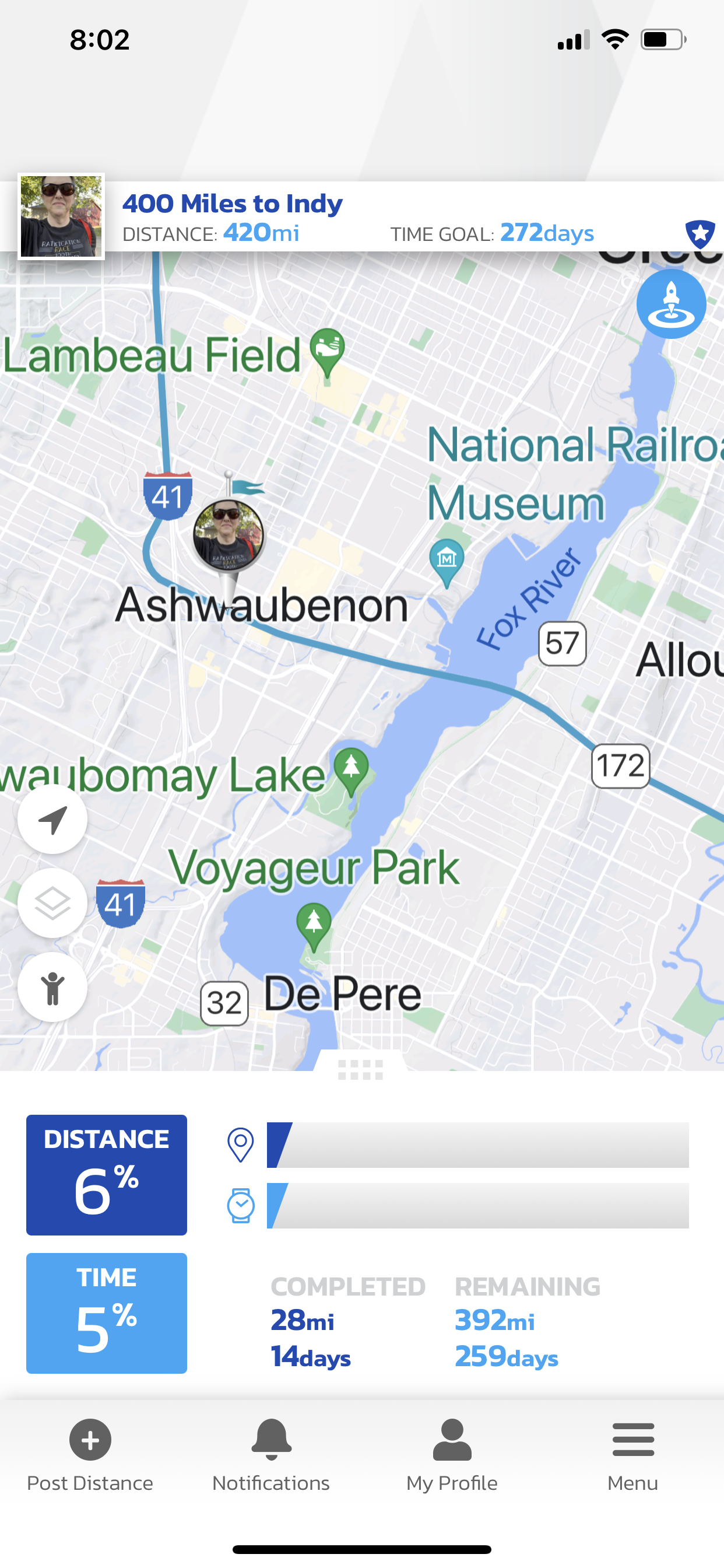Viewport: 724px width, 1568px height.
Task: Open street view person icon
Action: tap(52, 986)
